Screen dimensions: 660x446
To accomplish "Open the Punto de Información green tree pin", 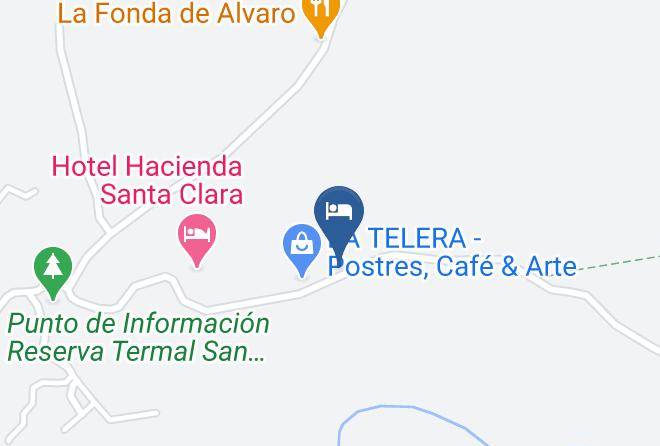I will coord(53,272).
